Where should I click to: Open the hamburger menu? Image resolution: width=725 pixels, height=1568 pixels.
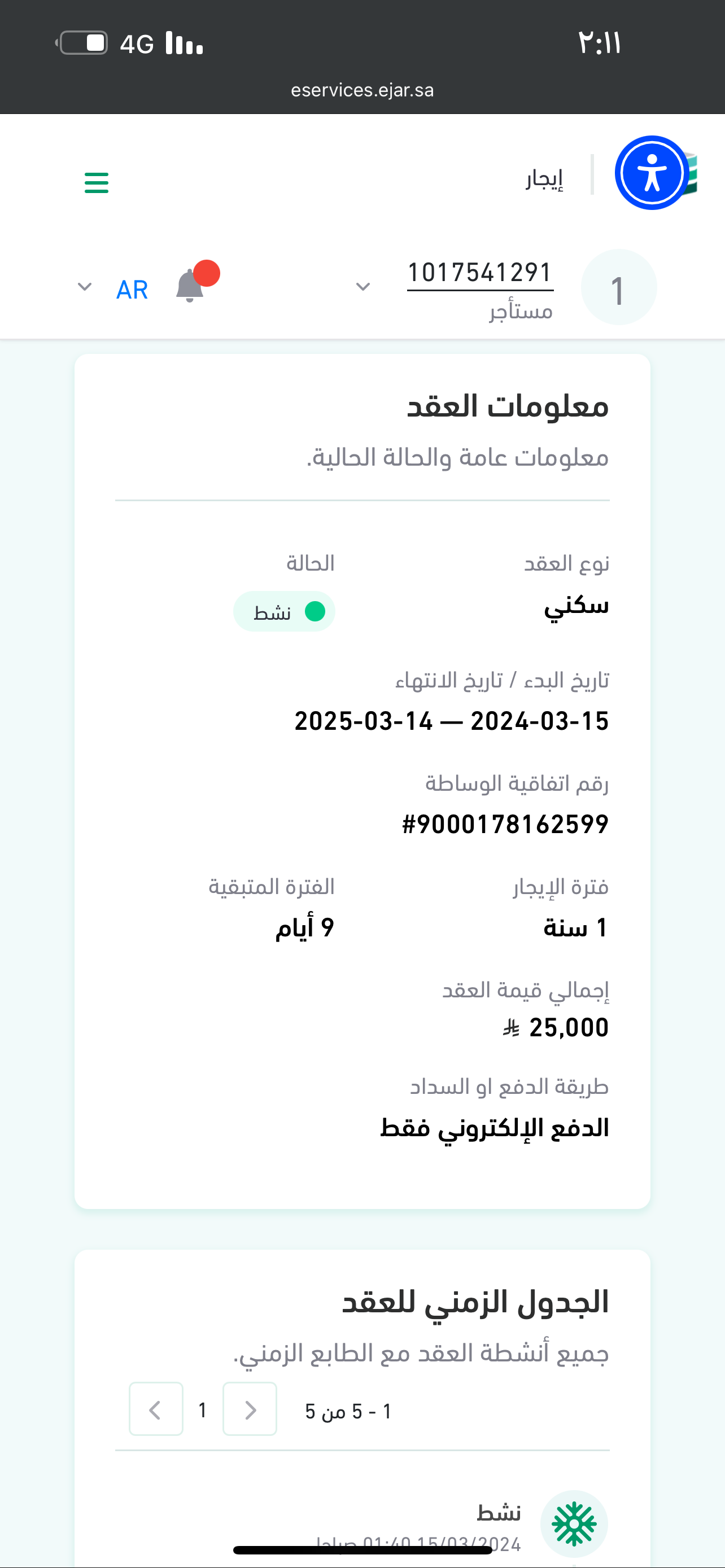click(x=96, y=182)
